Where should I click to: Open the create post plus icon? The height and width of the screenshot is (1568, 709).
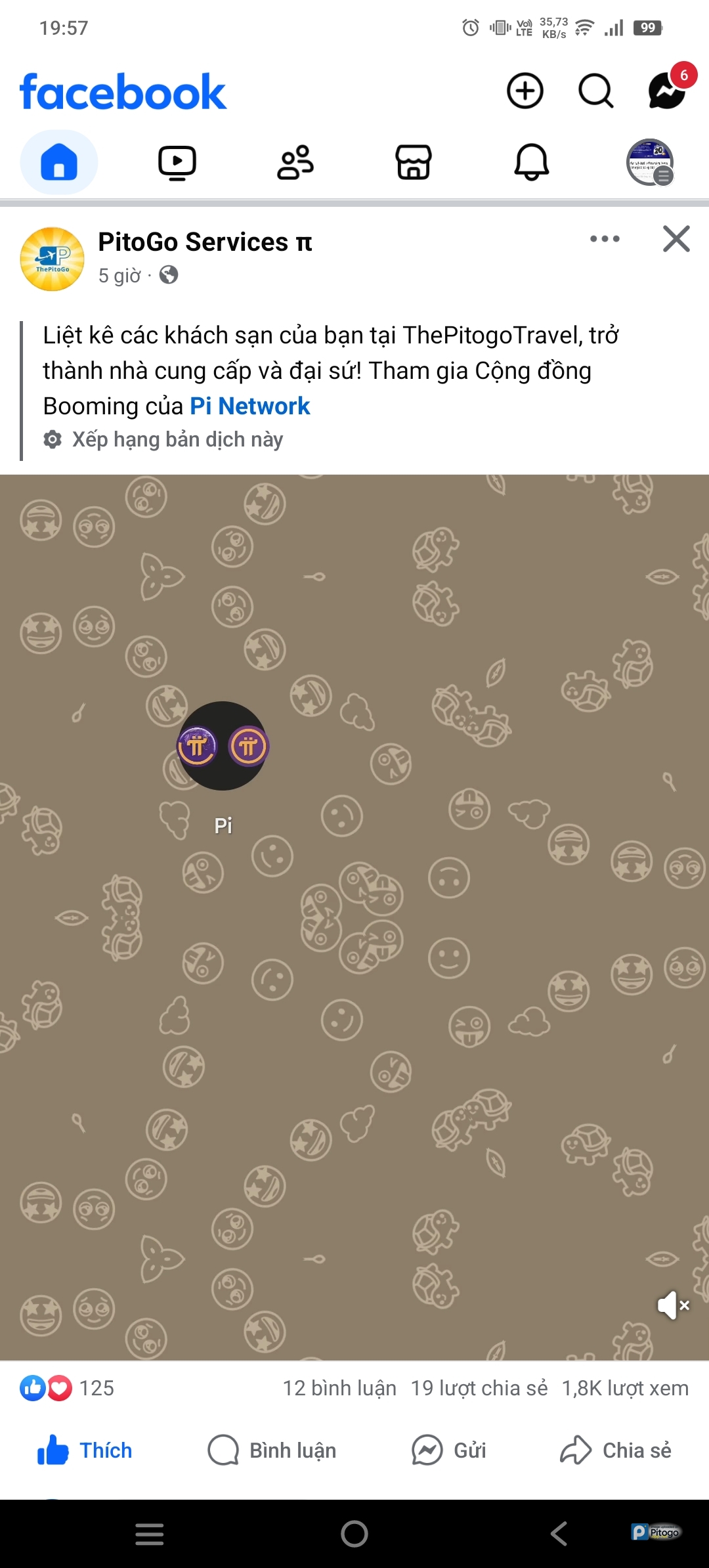point(525,91)
